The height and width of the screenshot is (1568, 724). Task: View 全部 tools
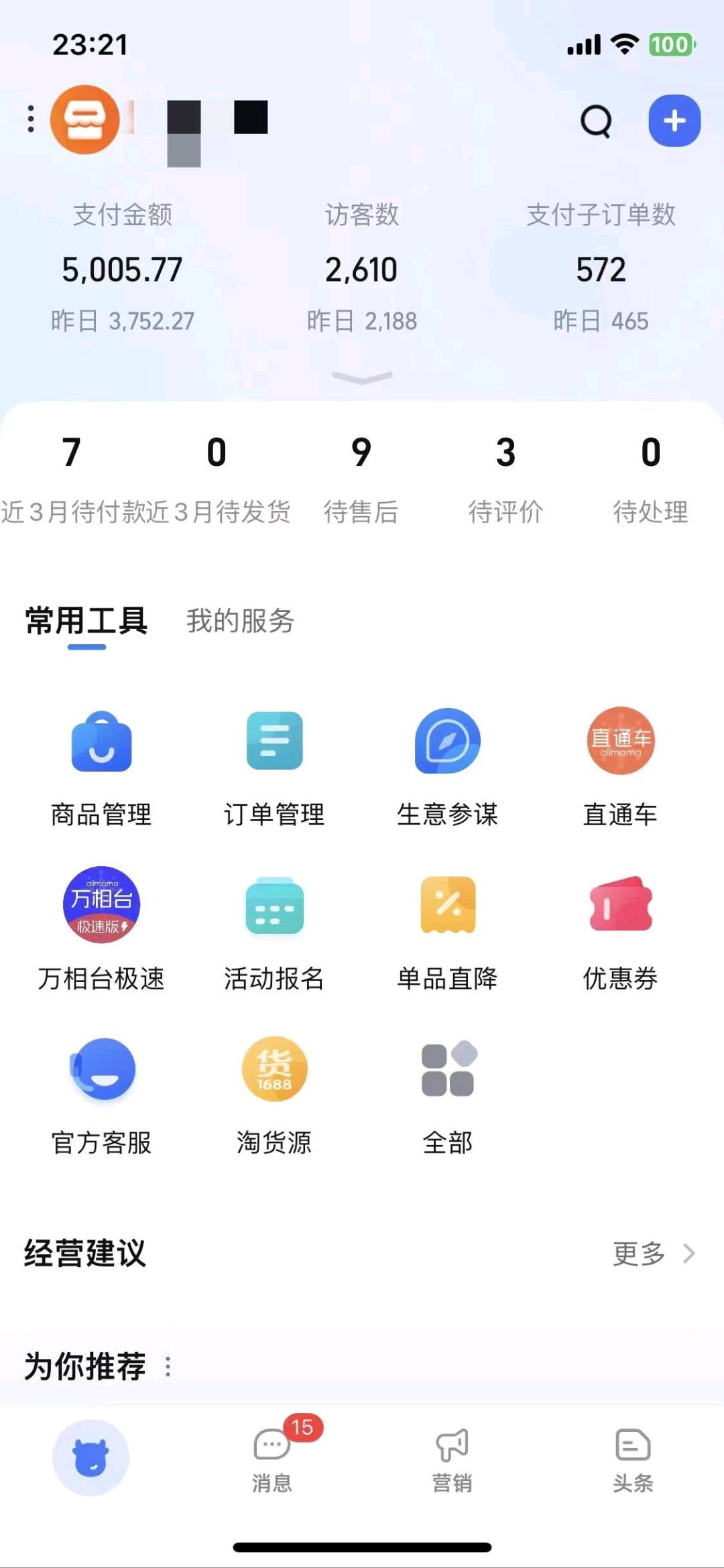click(x=447, y=1097)
